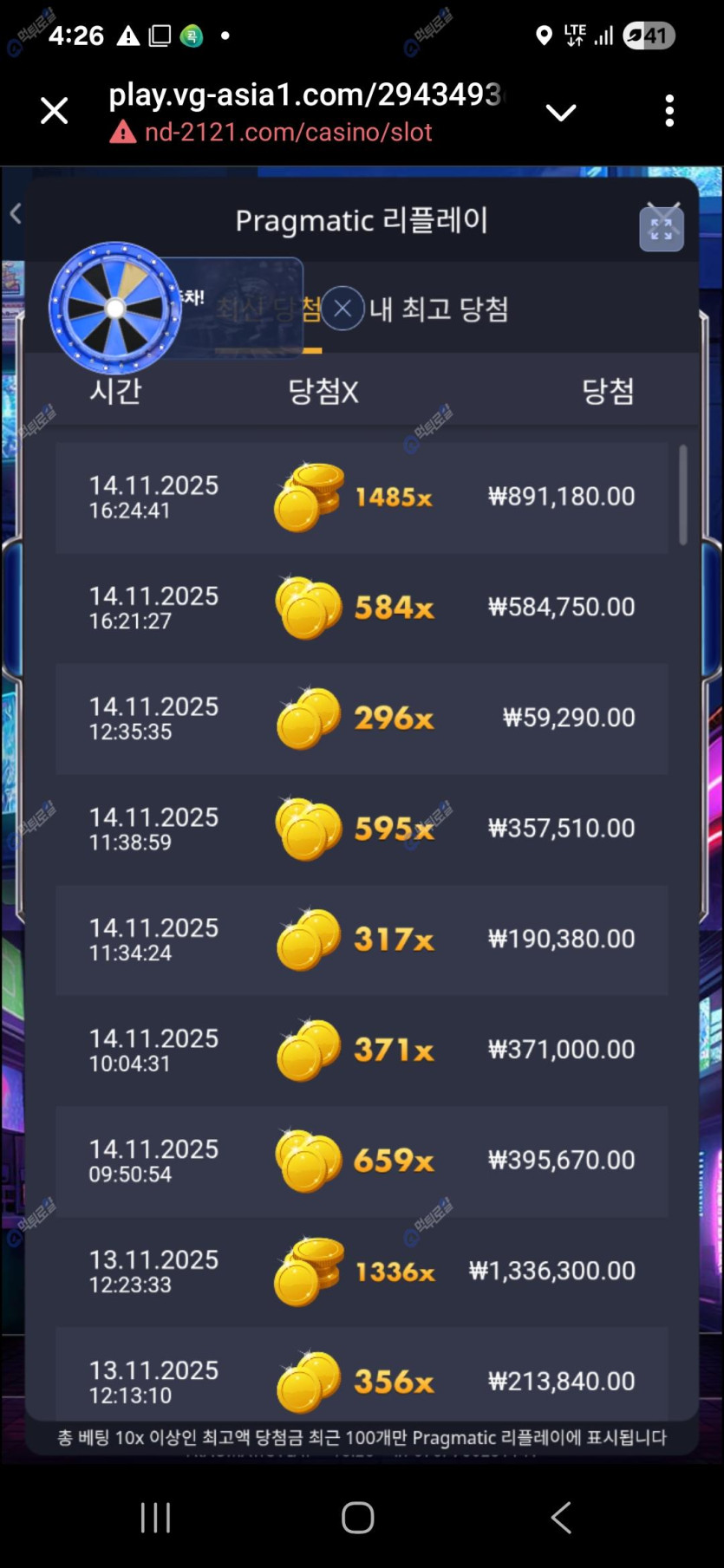
Task: Select the 최신 당첨 tab
Action: [267, 309]
